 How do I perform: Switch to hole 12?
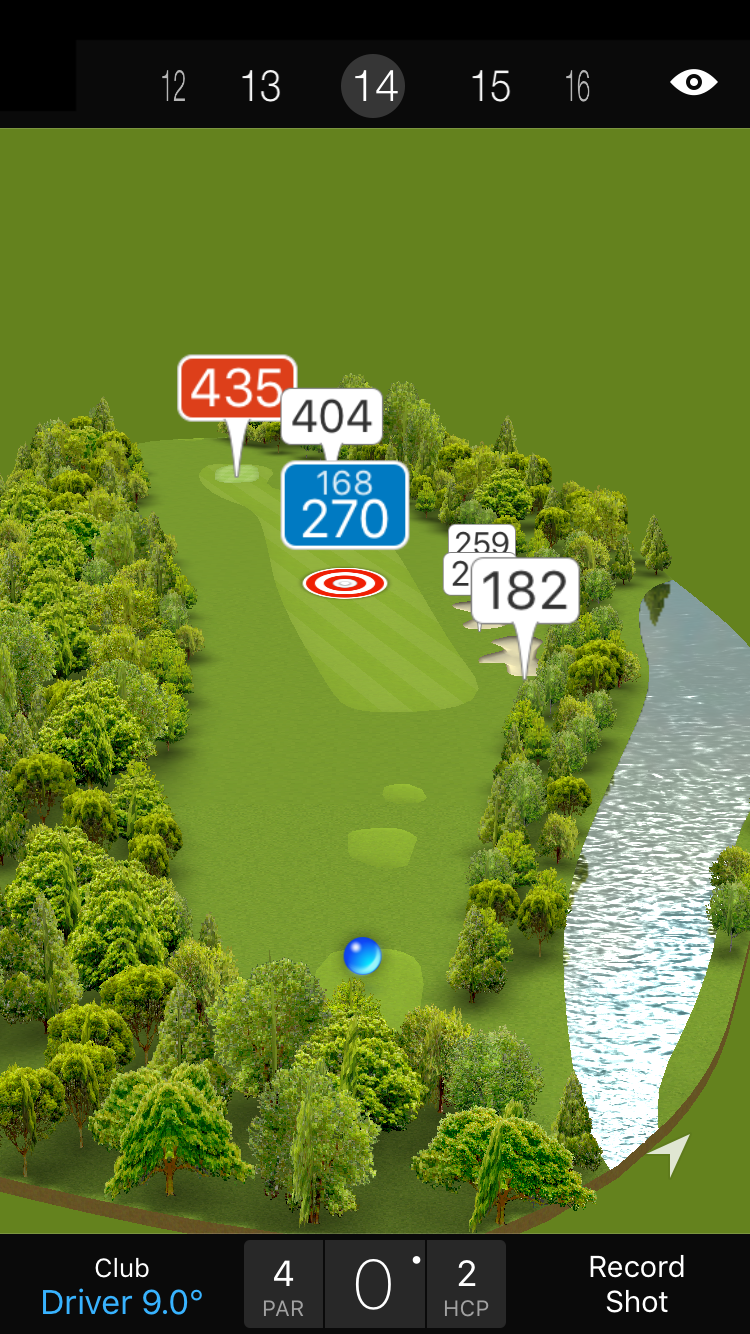point(173,87)
